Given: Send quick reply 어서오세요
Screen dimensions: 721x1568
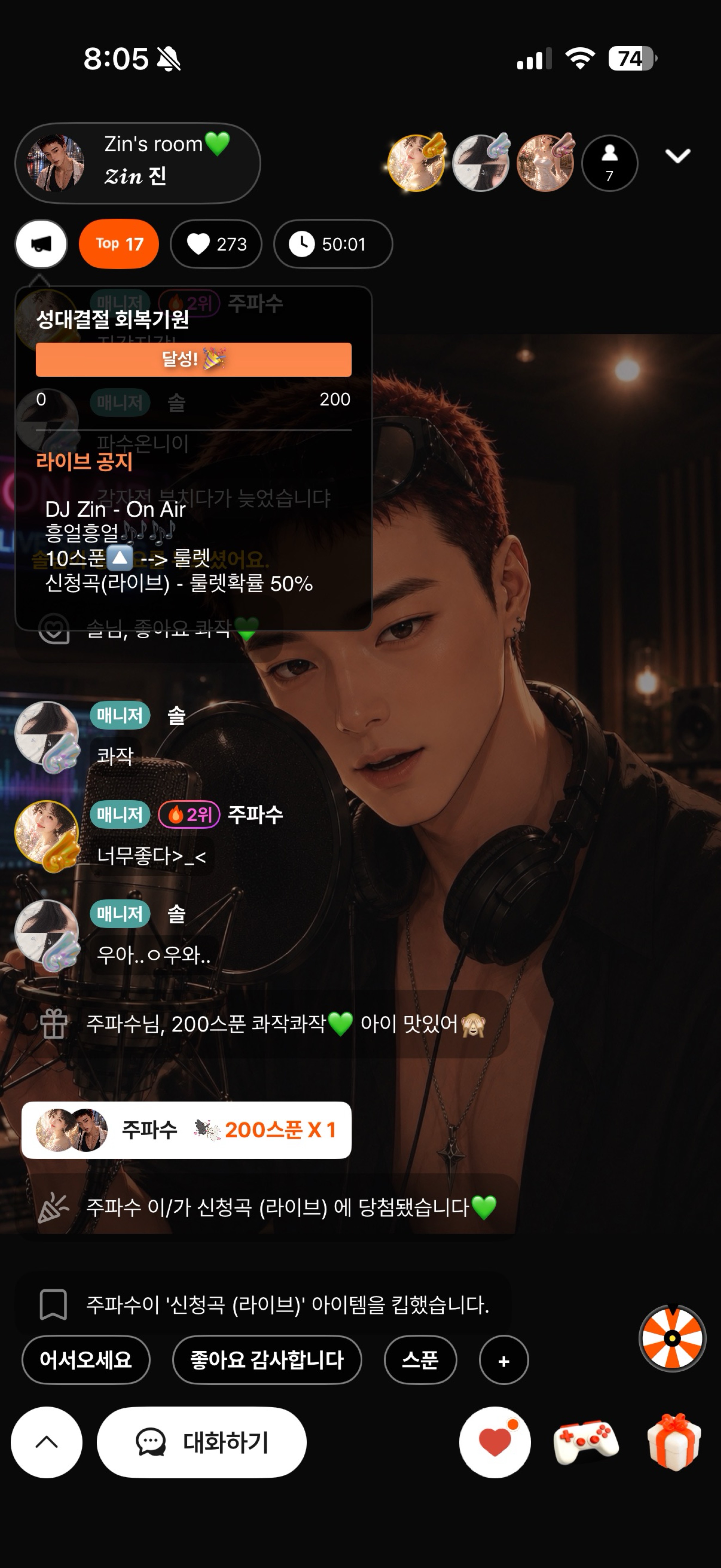Looking at the screenshot, I should (x=86, y=1360).
